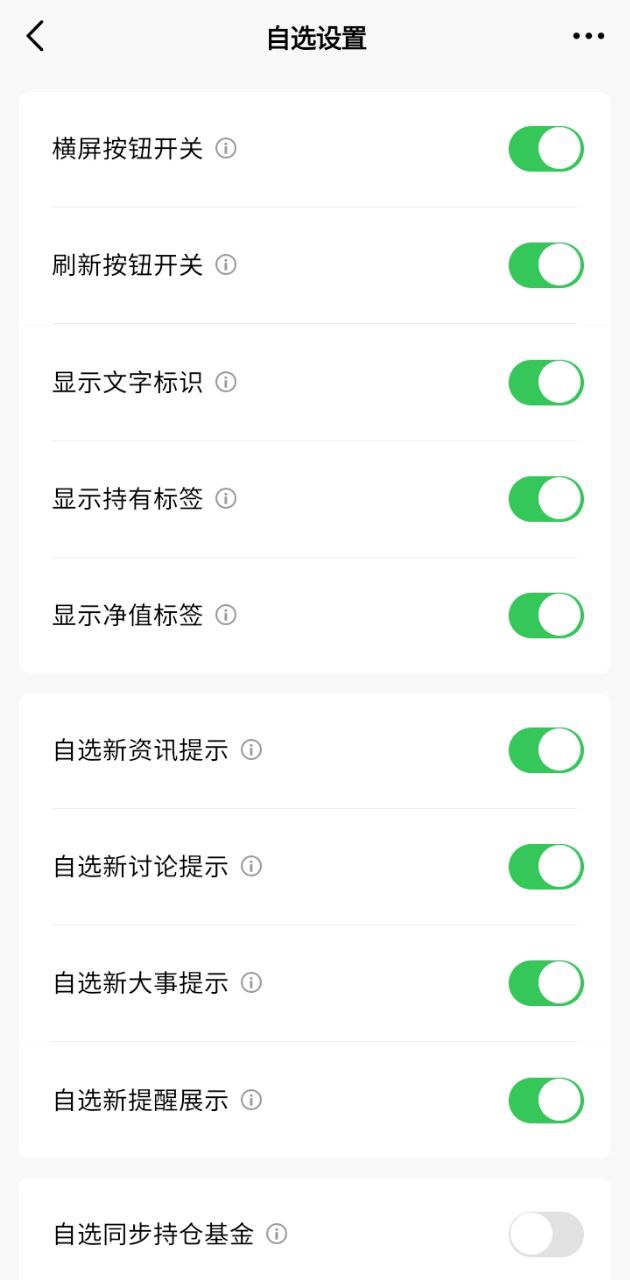View info icon for 刷新按钮开关
Viewport: 630px width, 1280px height.
click(x=227, y=265)
